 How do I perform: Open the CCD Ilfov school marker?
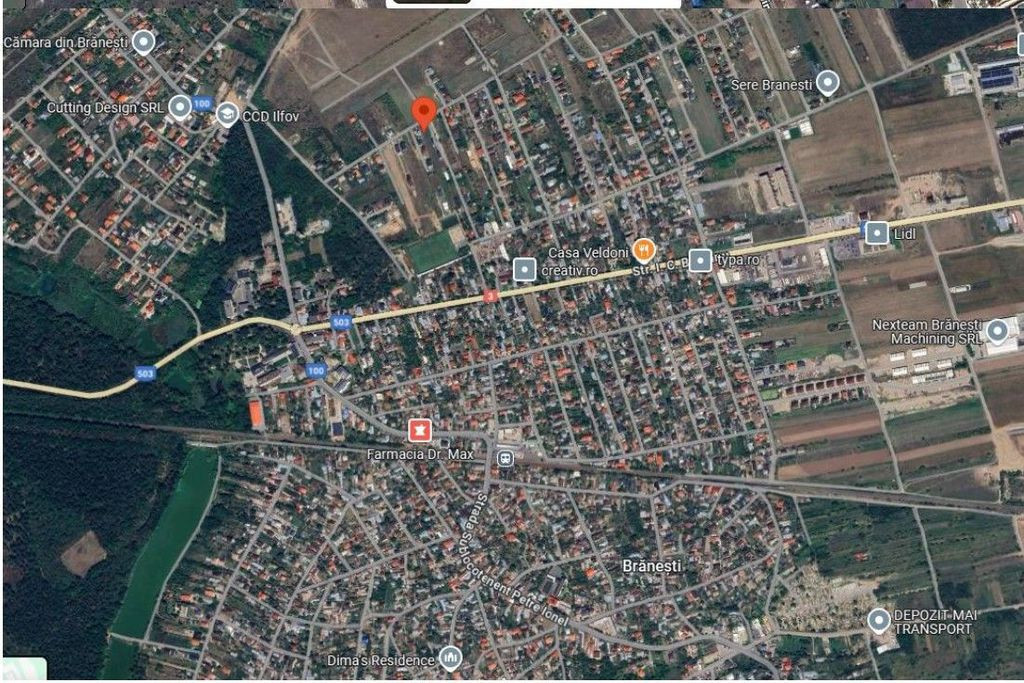(x=227, y=115)
